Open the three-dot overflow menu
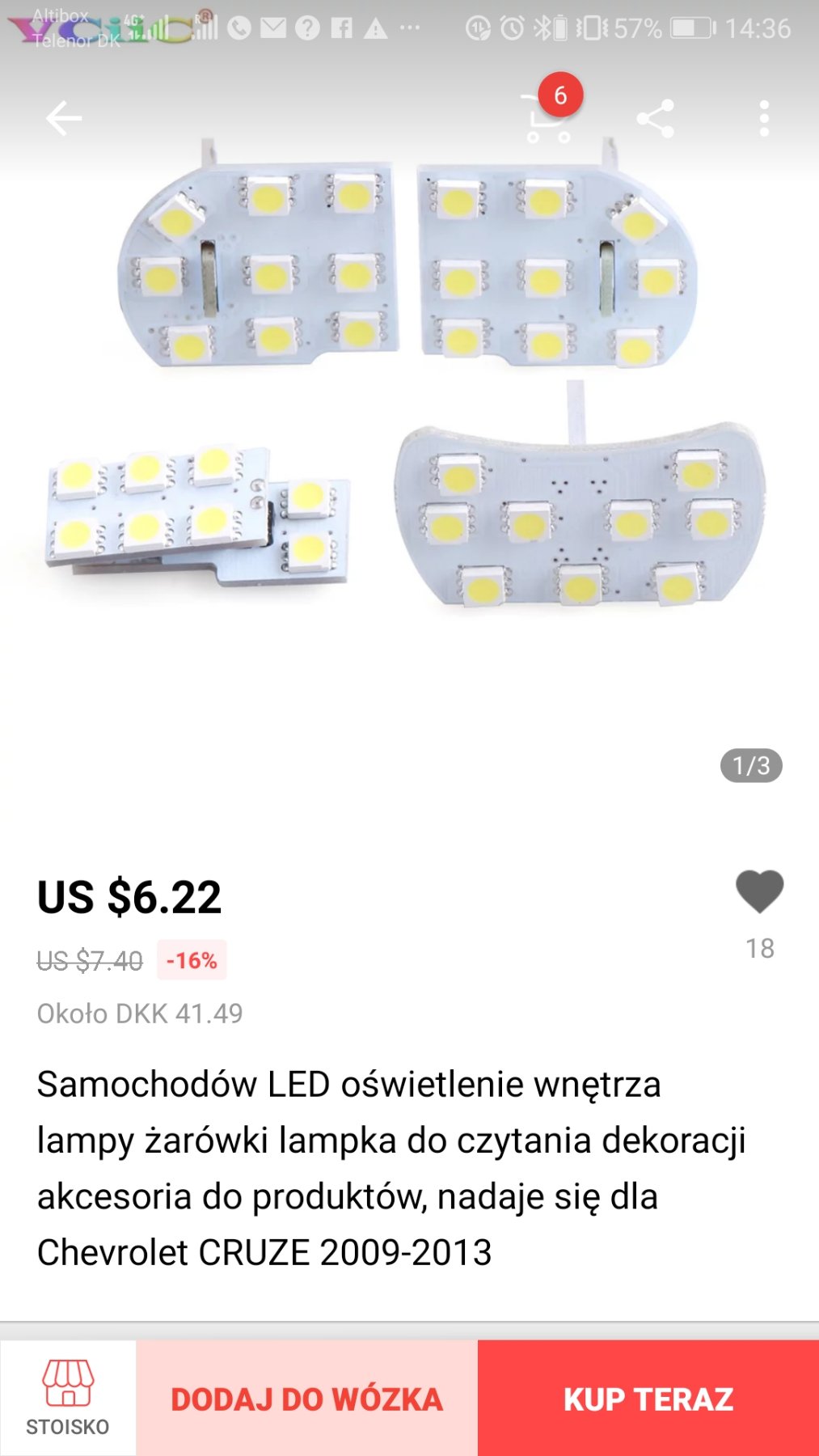 [764, 119]
